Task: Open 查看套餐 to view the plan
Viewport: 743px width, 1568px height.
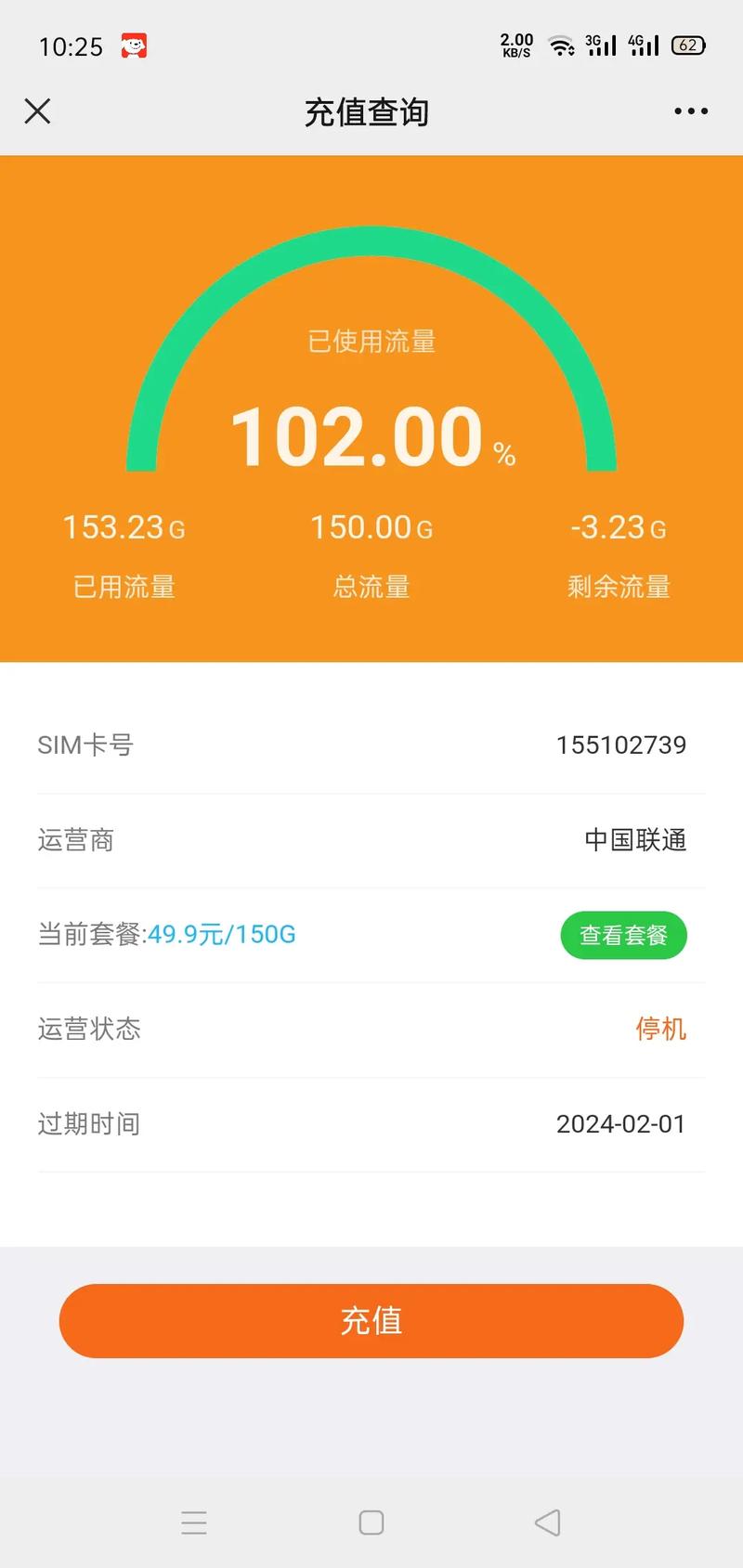Action: [x=623, y=936]
